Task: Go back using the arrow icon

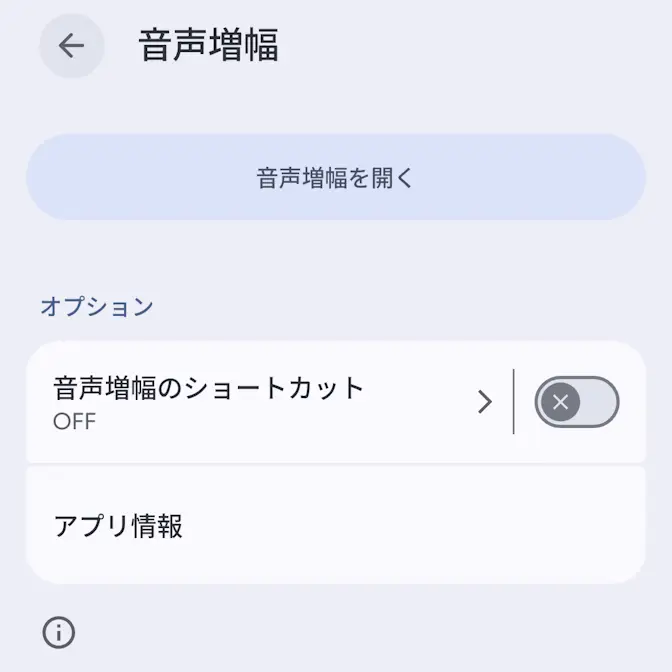Action: (x=71, y=46)
